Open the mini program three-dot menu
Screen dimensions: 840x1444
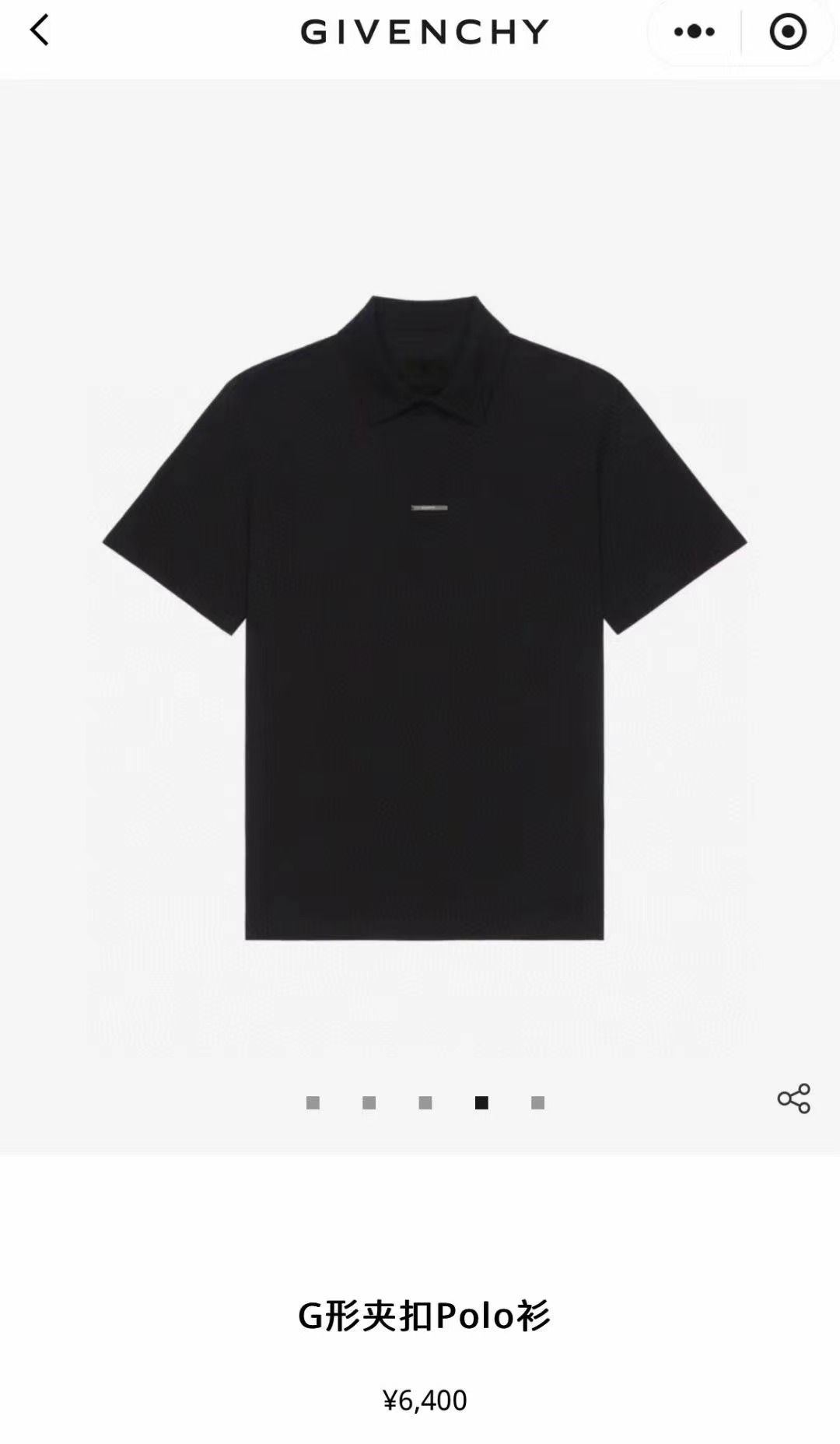[x=694, y=32]
